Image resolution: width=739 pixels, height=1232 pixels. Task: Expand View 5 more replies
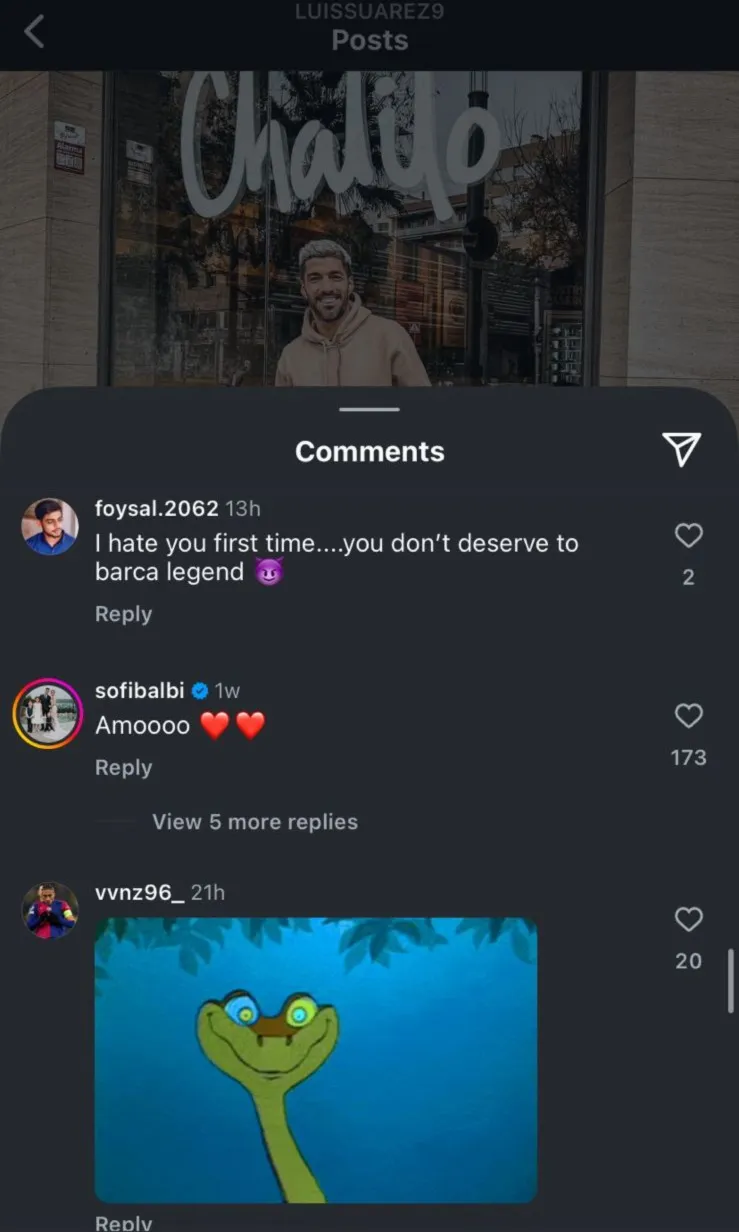(254, 822)
